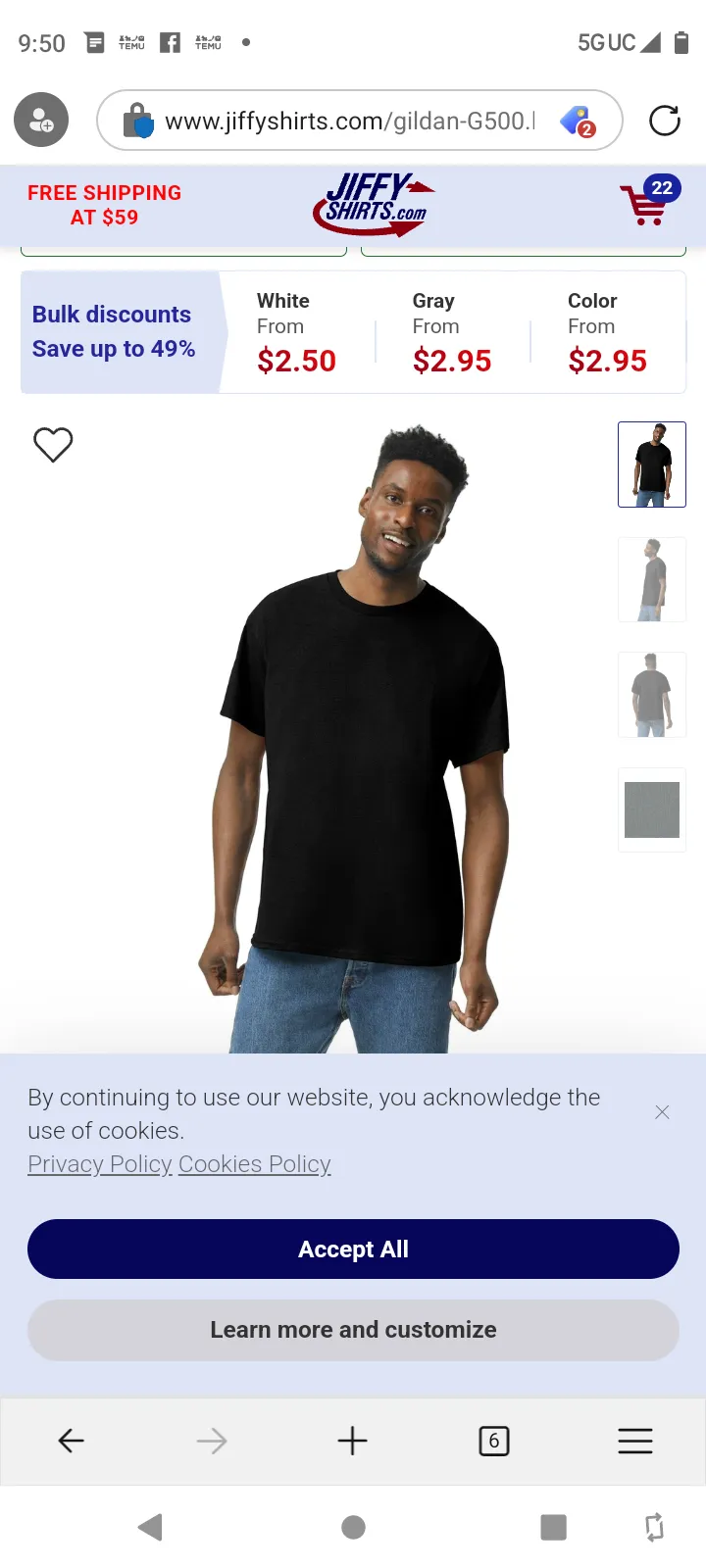Open a new browser tab

tap(352, 1441)
